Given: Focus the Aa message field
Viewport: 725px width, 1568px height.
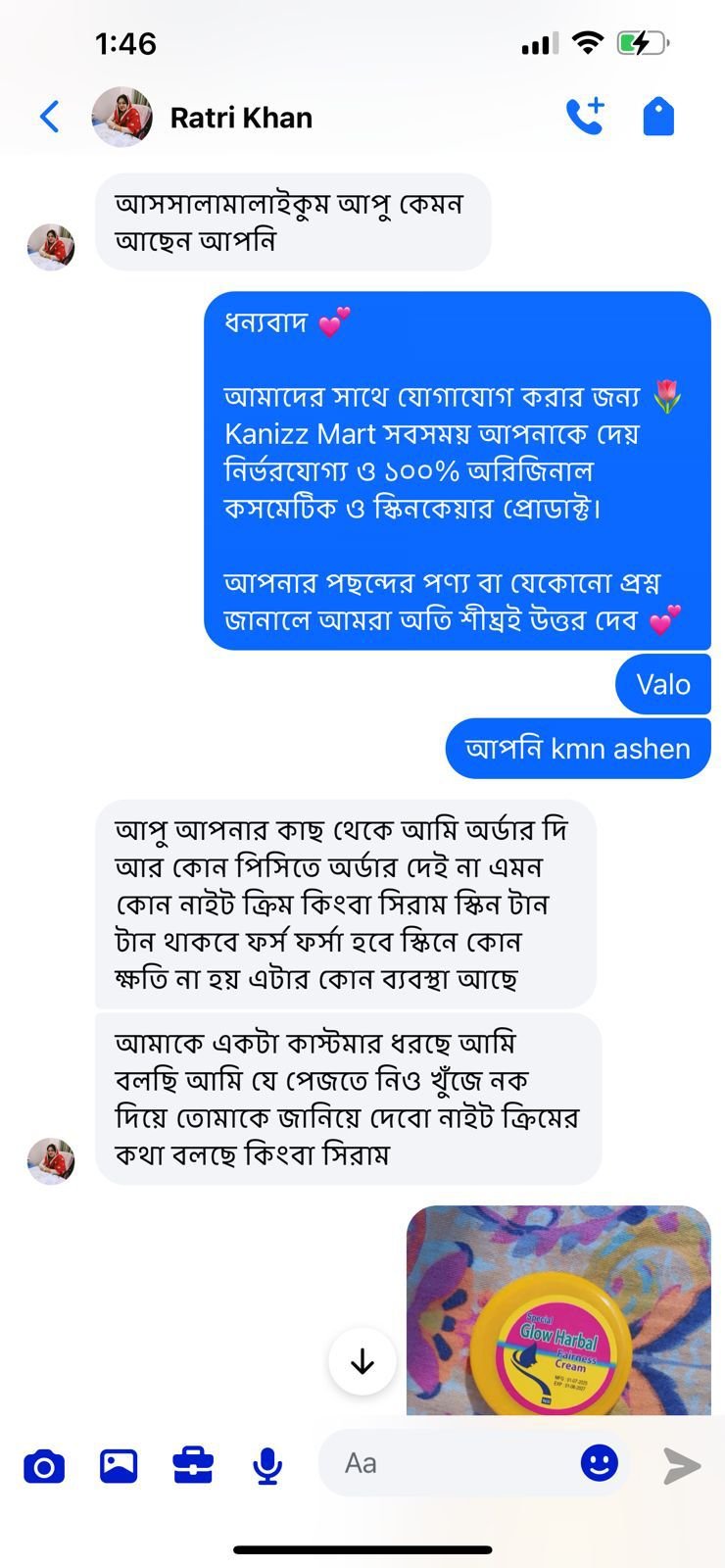Looking at the screenshot, I should click(451, 1463).
